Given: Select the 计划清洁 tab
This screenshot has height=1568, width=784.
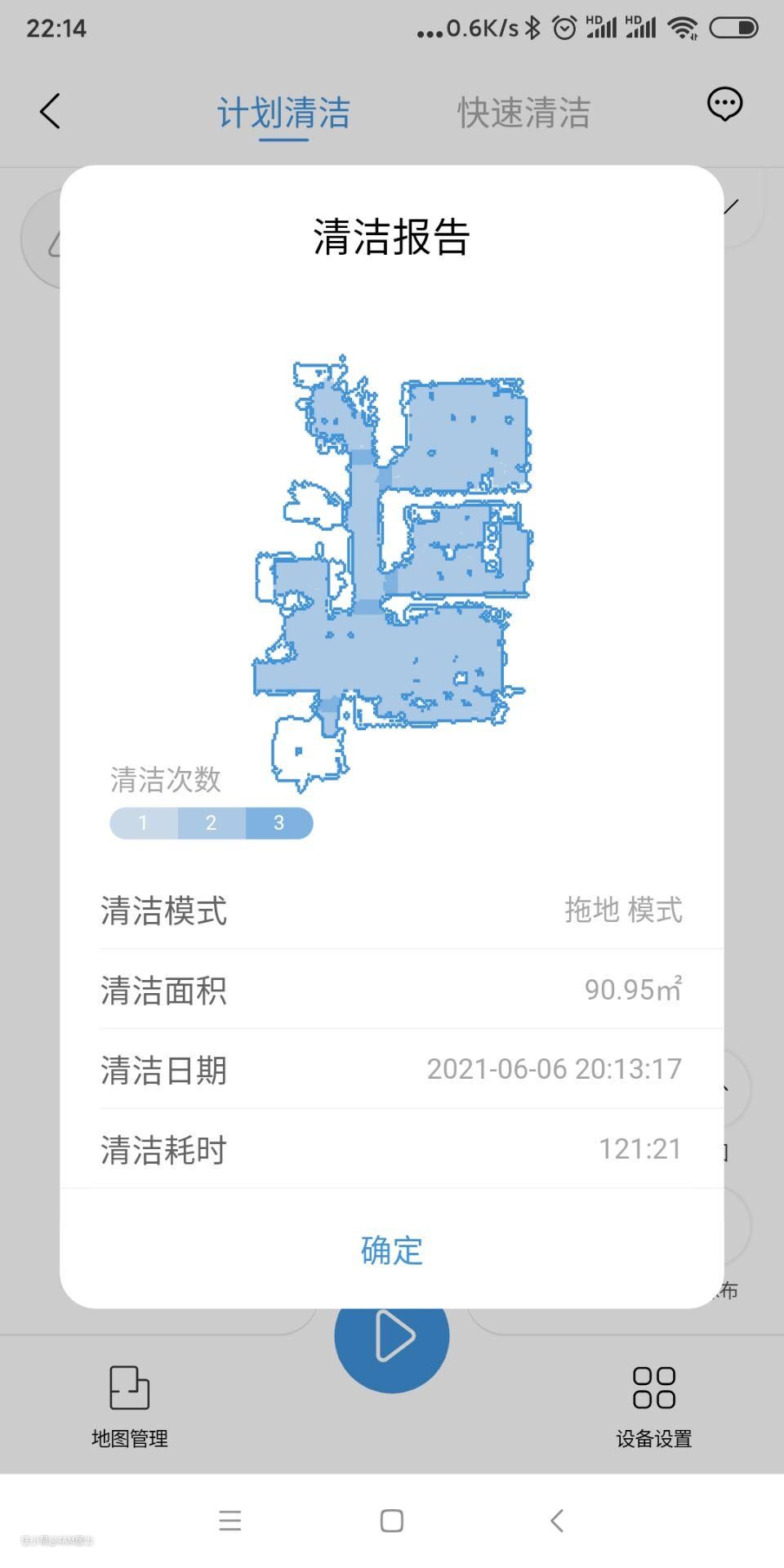Looking at the screenshot, I should pyautogui.click(x=283, y=113).
